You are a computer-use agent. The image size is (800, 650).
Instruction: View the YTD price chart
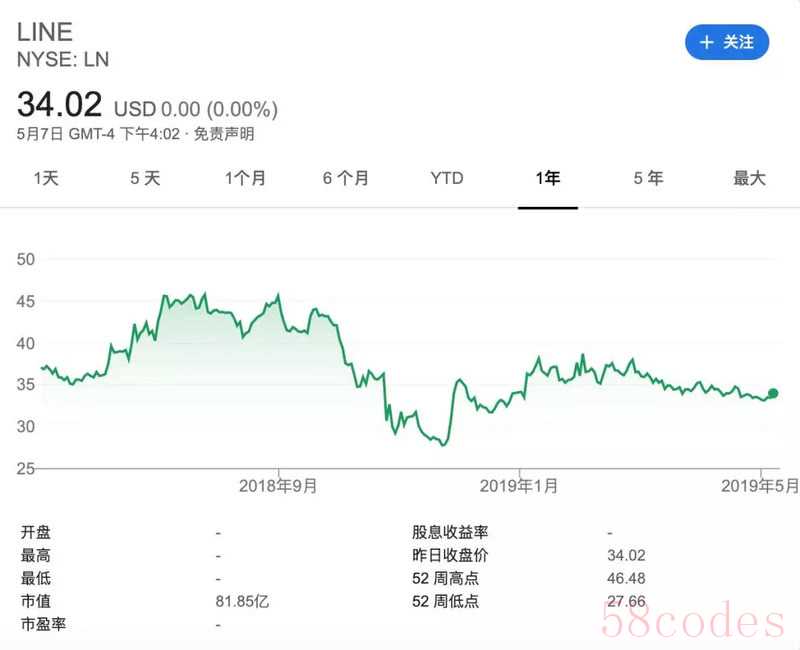coord(447,178)
